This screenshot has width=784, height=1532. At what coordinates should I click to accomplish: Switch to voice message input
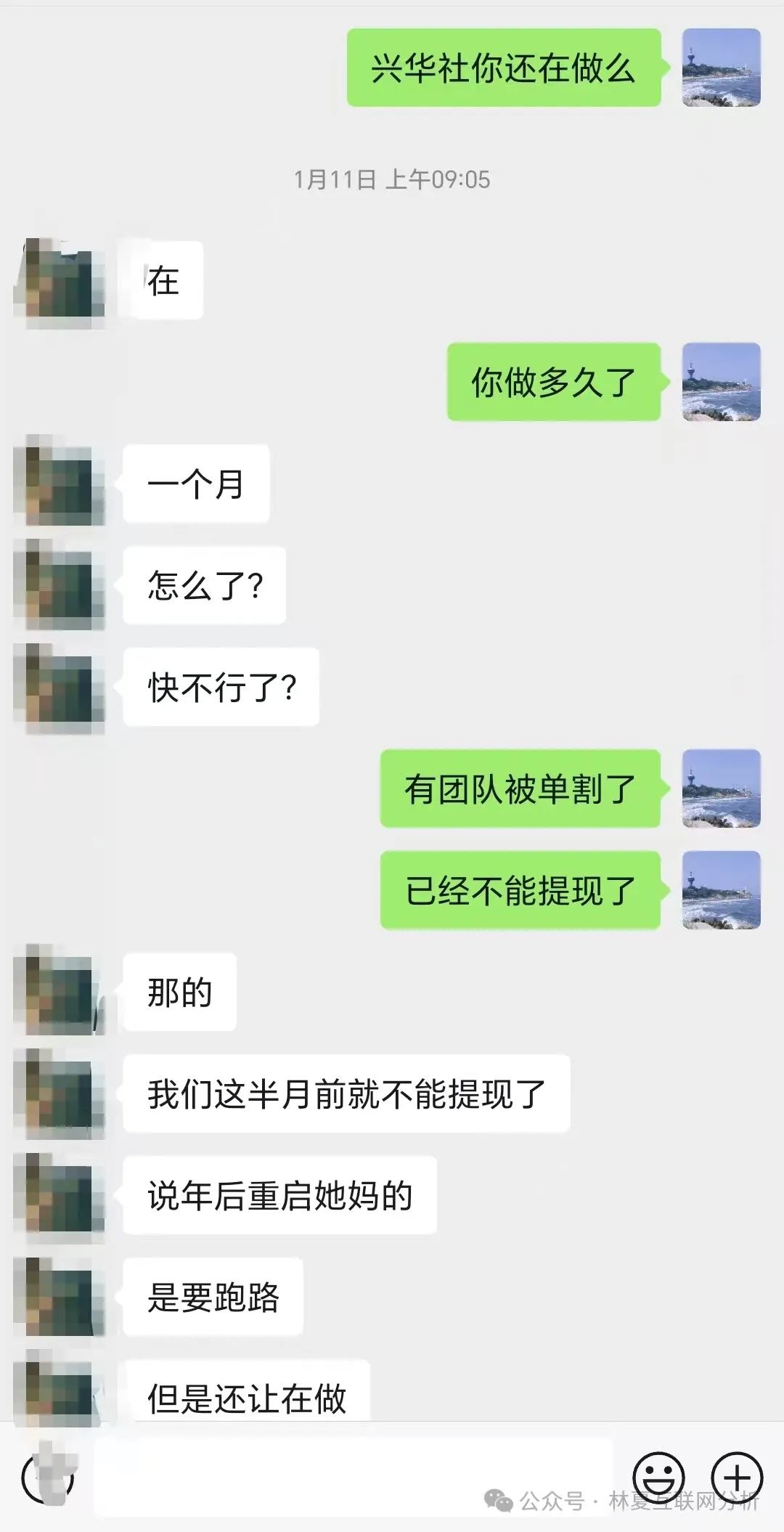[x=48, y=1477]
